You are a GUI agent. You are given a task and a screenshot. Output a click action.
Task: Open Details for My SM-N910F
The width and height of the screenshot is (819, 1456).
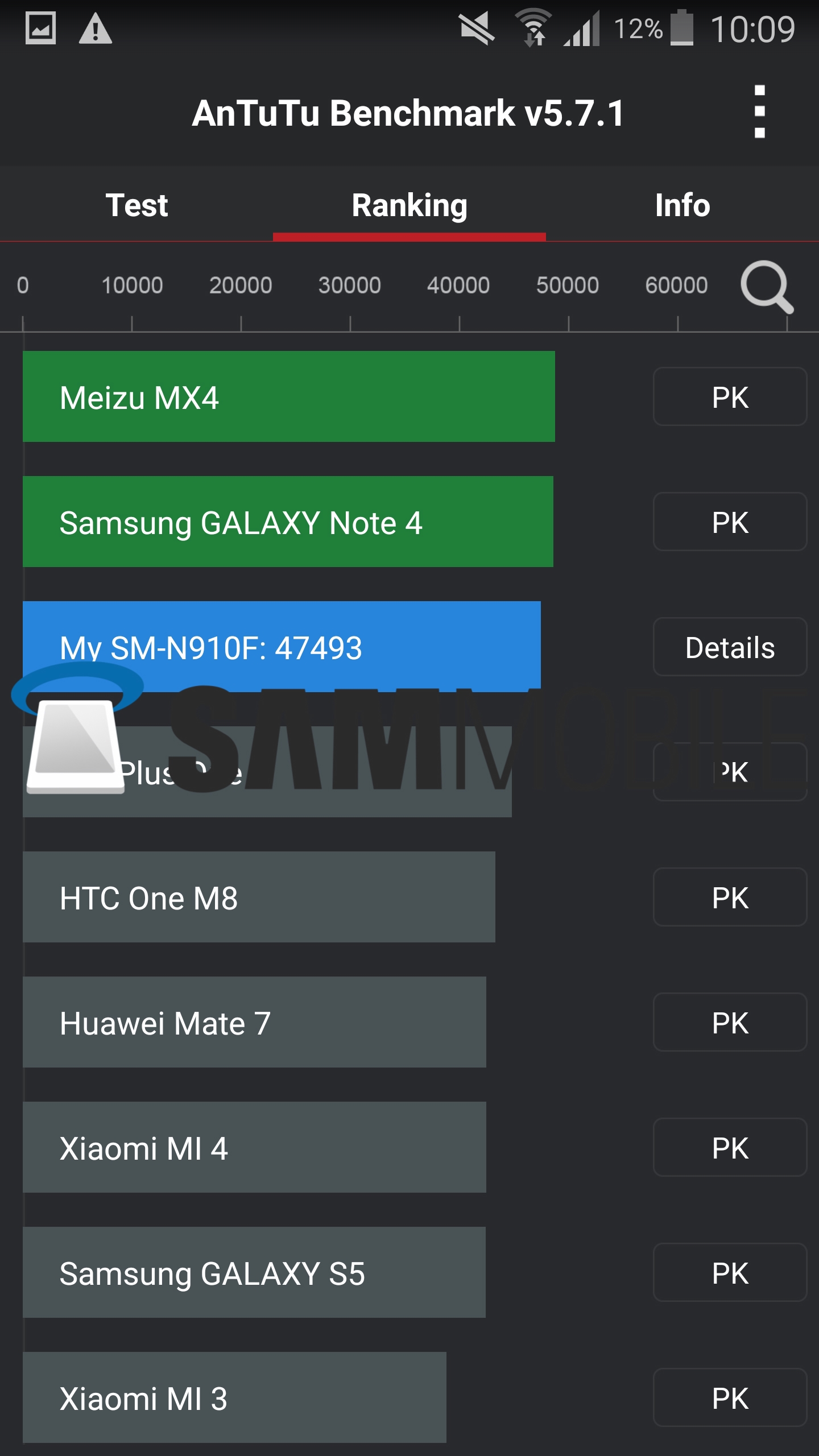(730, 647)
